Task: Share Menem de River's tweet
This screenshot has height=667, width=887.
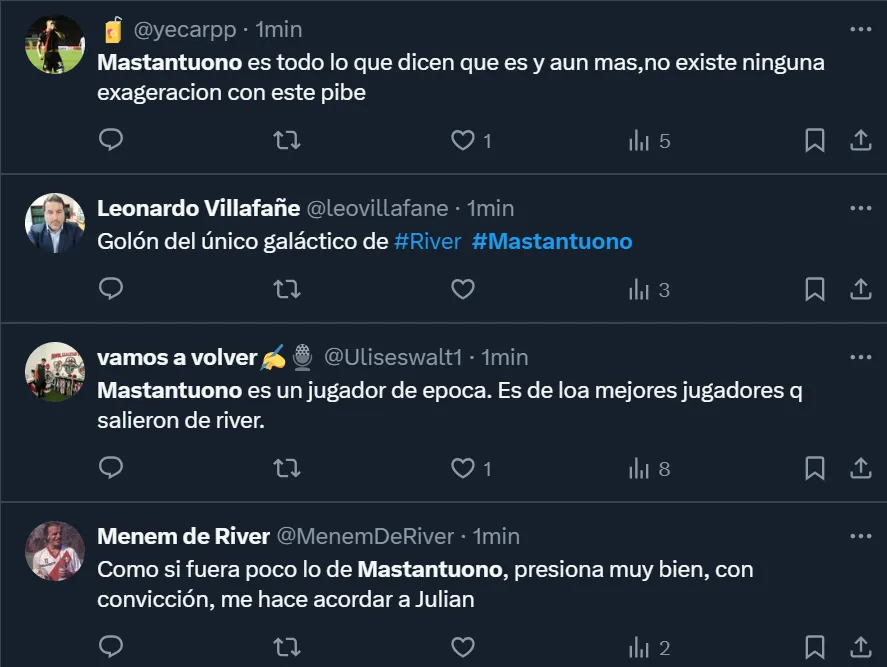Action: [860, 647]
